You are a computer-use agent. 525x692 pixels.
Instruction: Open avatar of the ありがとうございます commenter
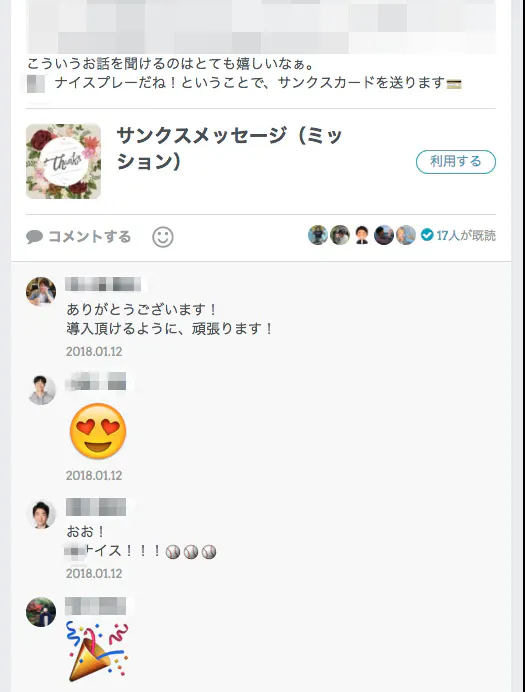tap(41, 291)
